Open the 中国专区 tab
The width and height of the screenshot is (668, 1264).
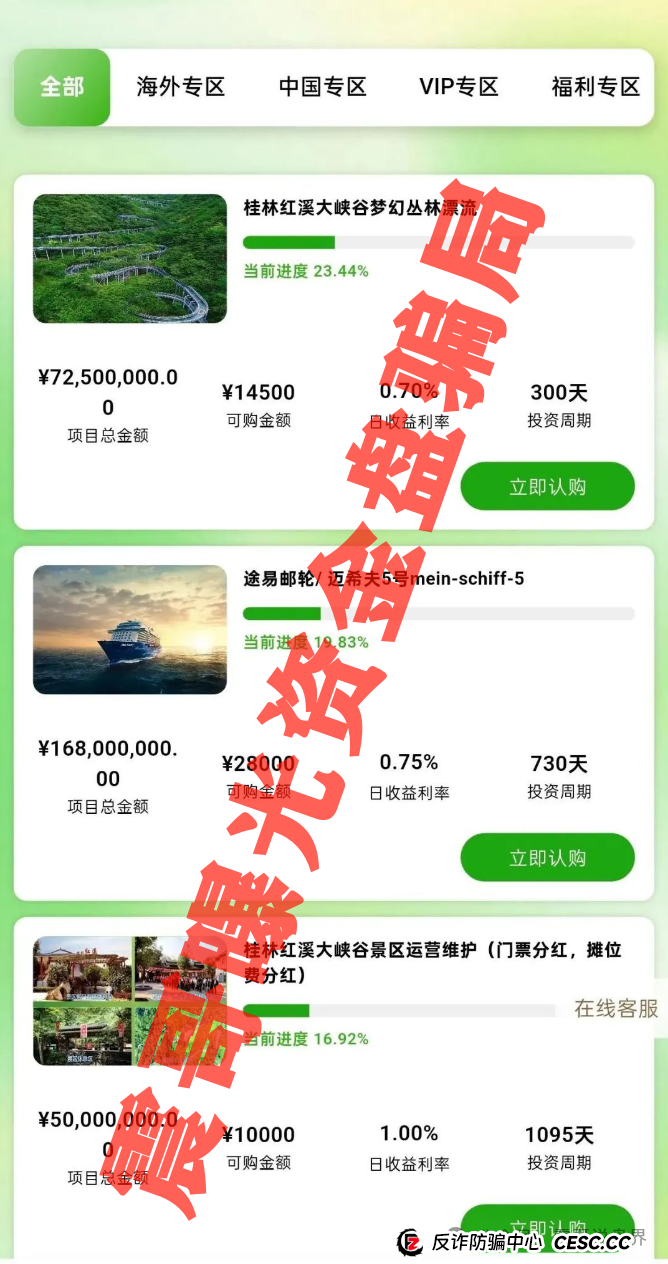[322, 87]
